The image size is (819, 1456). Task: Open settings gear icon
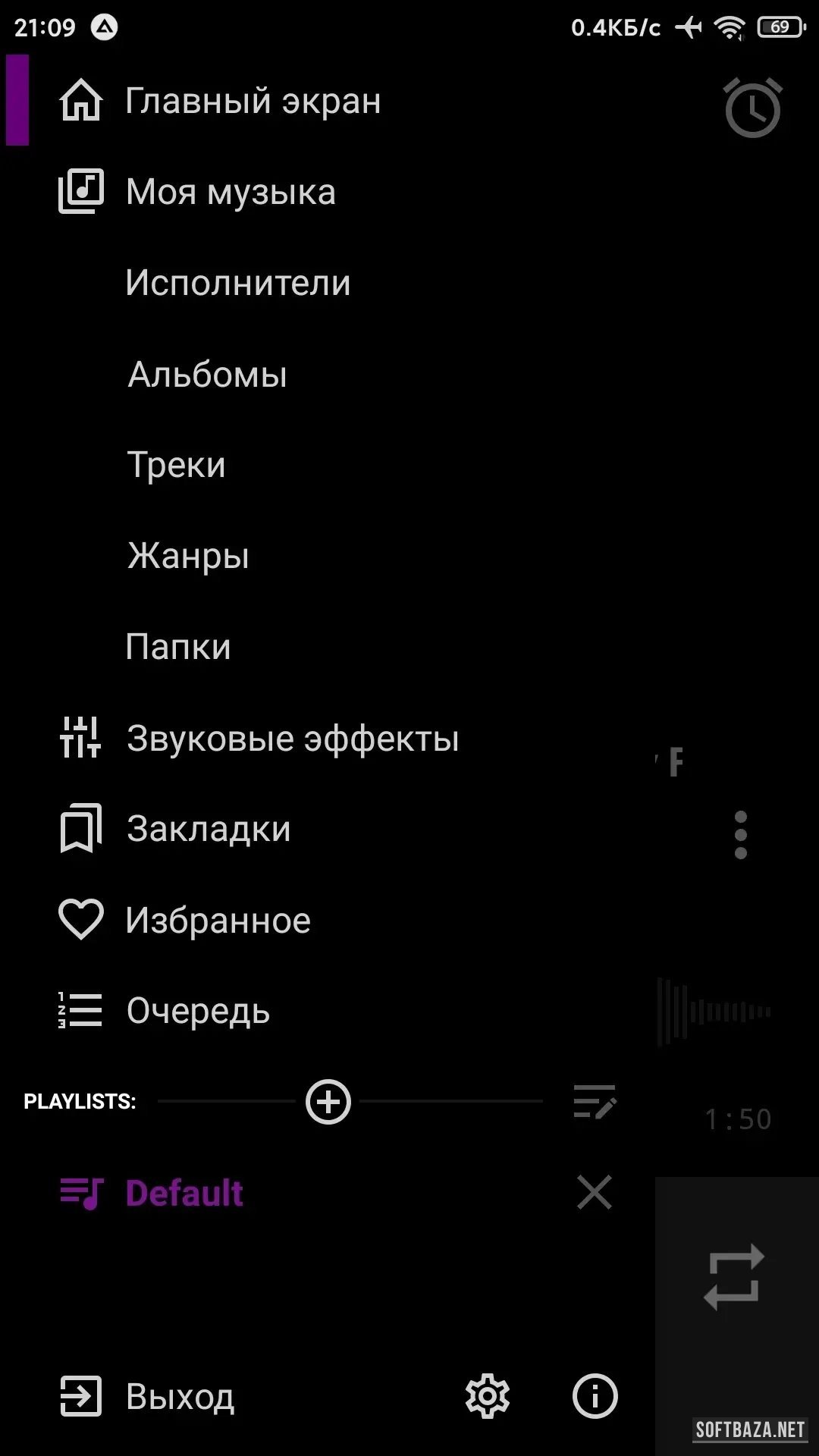[x=487, y=1396]
